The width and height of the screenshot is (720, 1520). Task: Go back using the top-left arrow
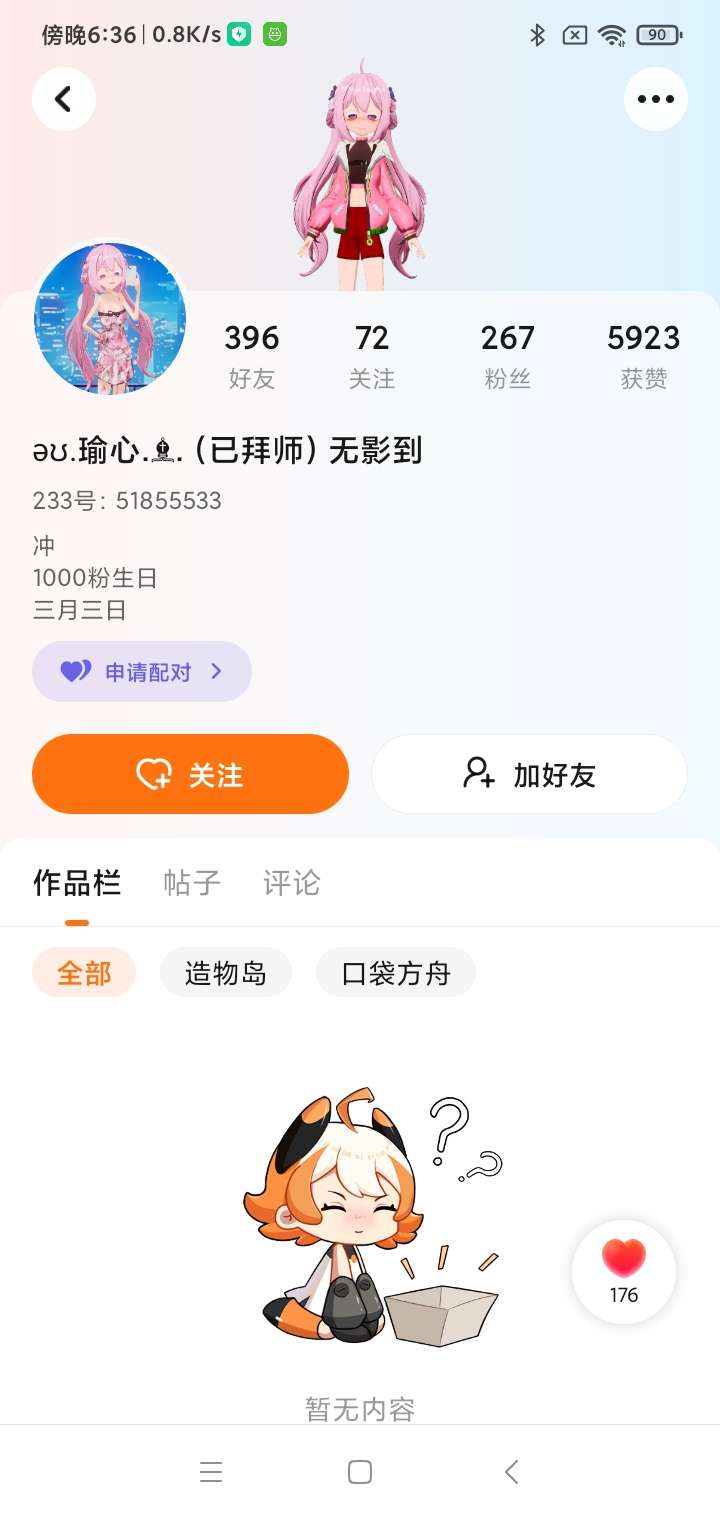(63, 99)
